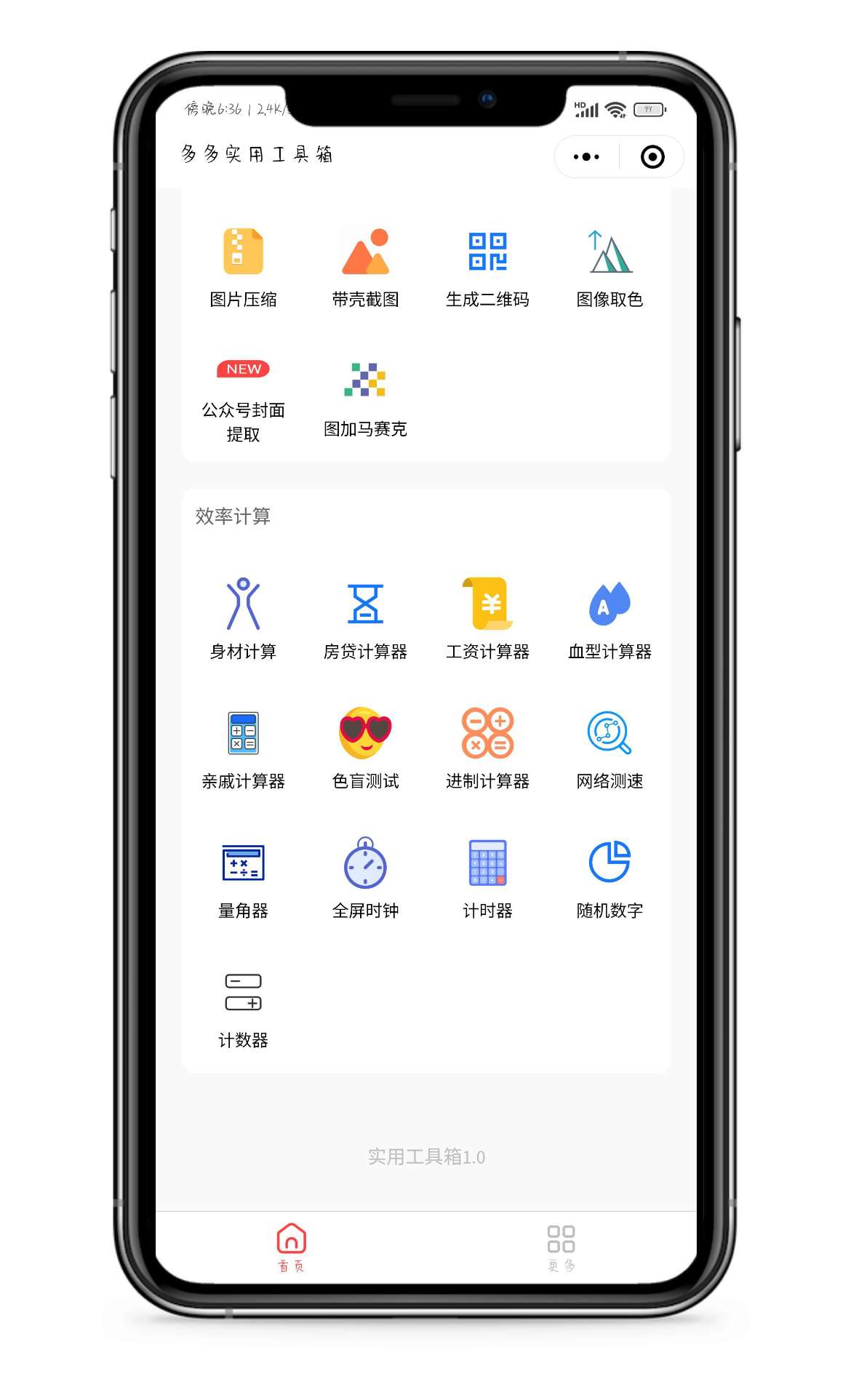Open 生成二维码 QR code generator
Image resolution: width=851 pixels, height=1400 pixels.
(x=487, y=266)
